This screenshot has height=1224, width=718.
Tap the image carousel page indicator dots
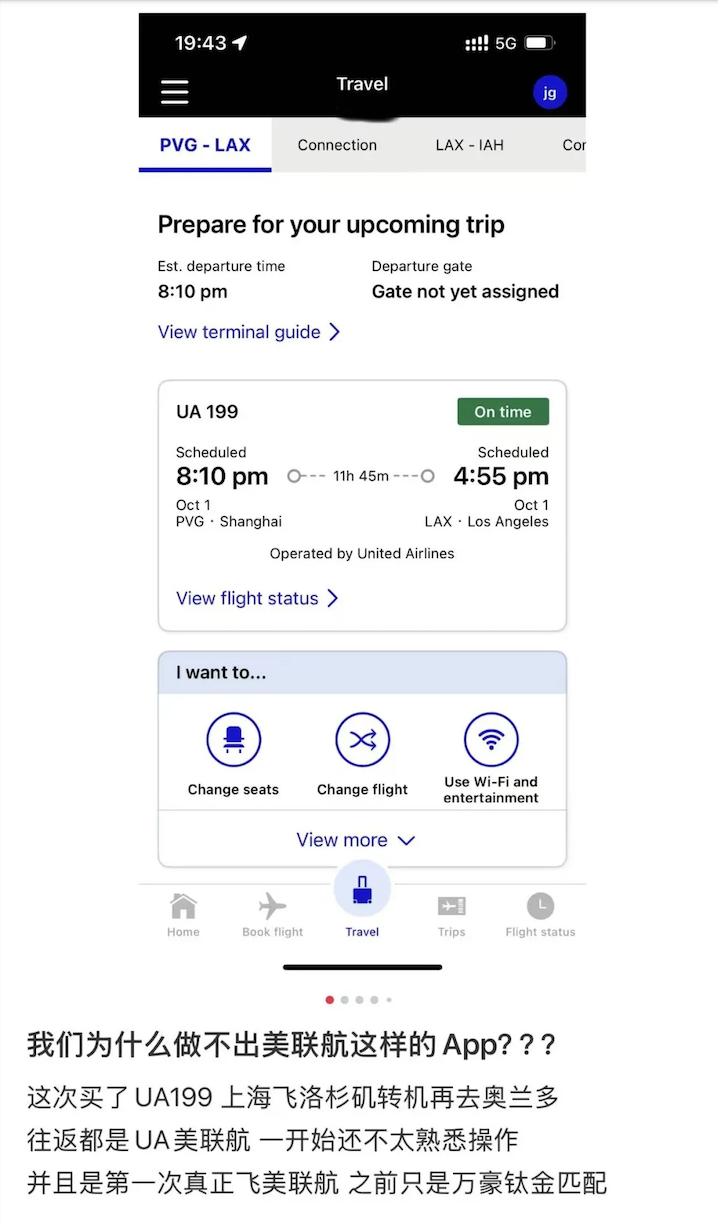(x=358, y=999)
